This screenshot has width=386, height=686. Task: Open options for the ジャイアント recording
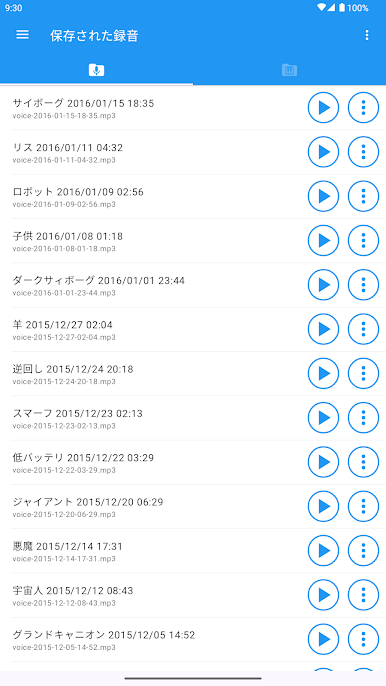(x=363, y=506)
